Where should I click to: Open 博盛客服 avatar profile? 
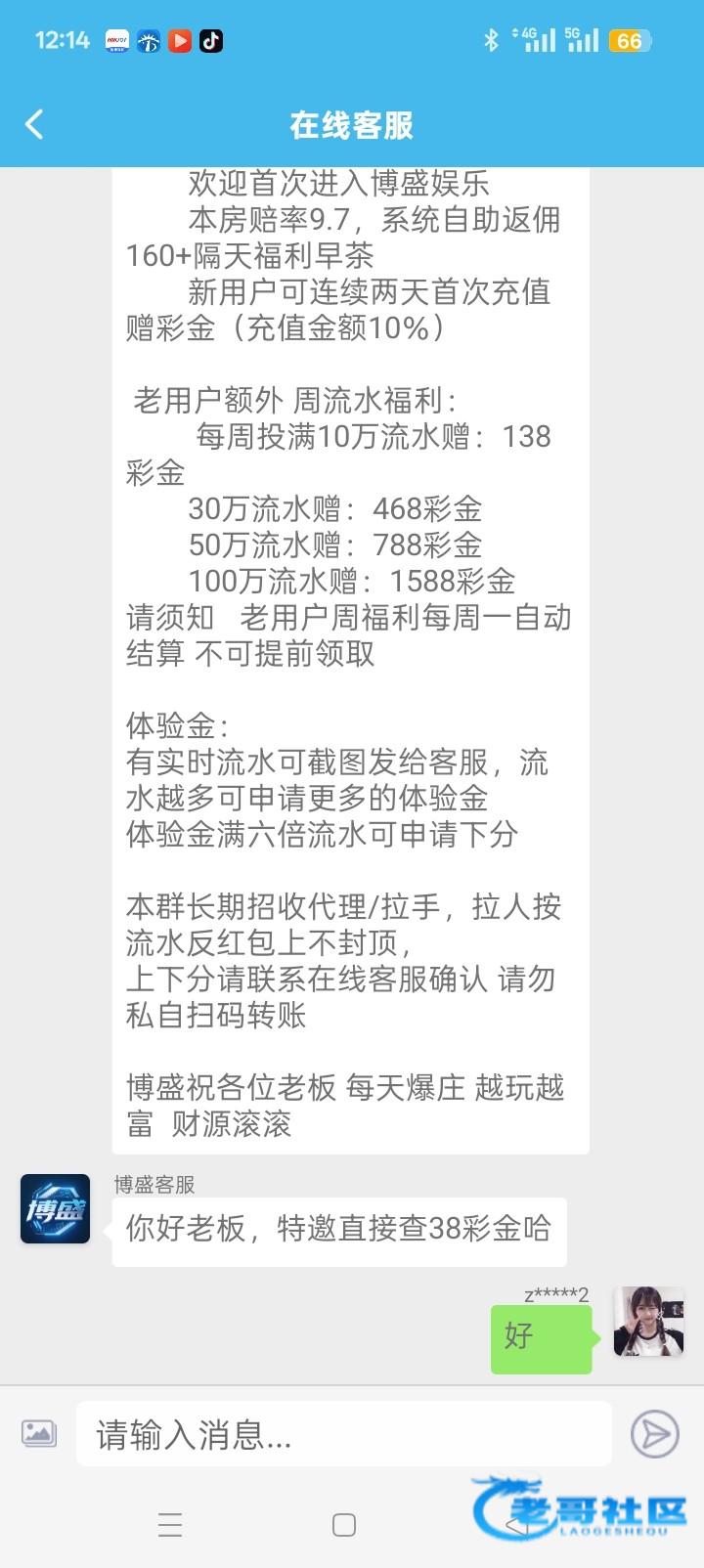click(56, 1209)
